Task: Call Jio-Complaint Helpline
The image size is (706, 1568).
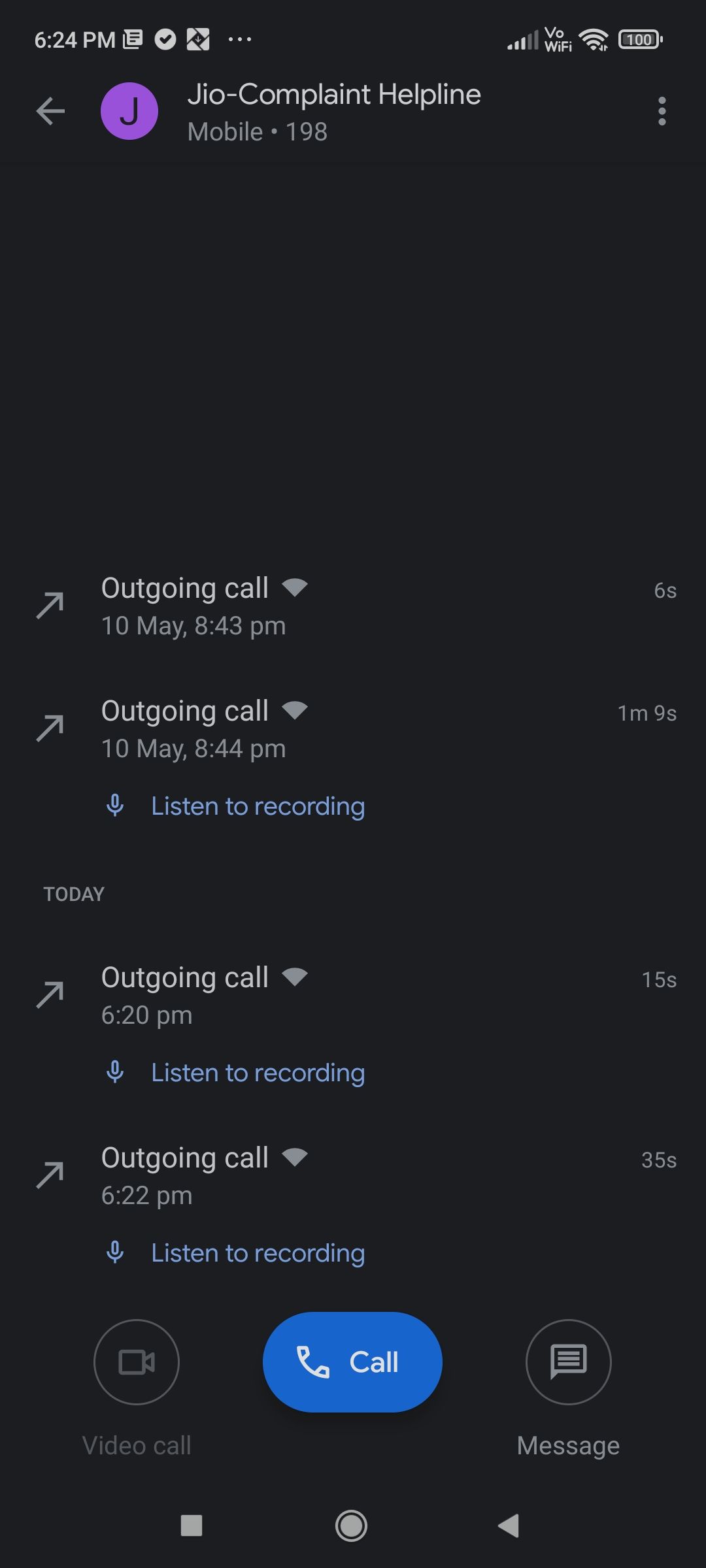Action: click(x=352, y=1362)
